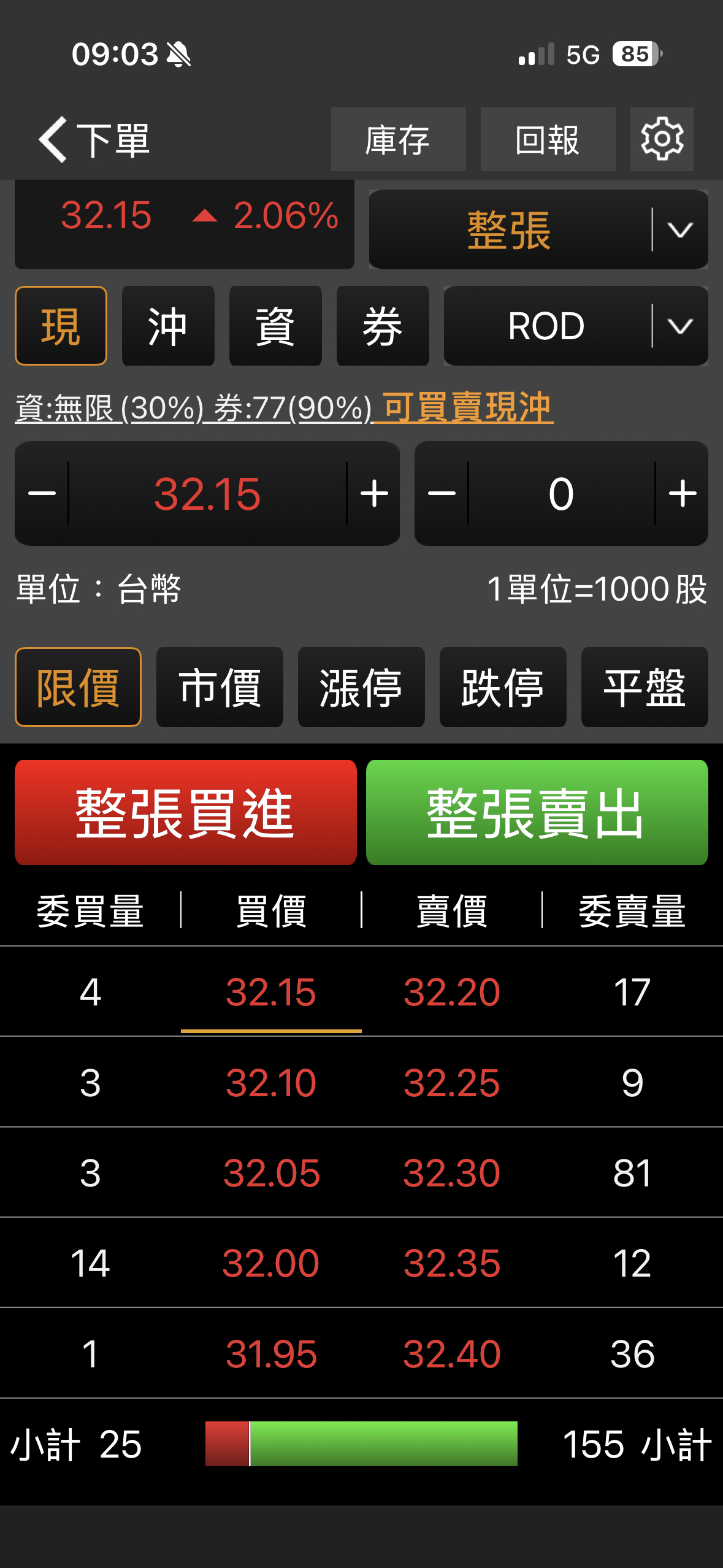
Task: Increase the 32.15 order price
Action: pos(374,494)
